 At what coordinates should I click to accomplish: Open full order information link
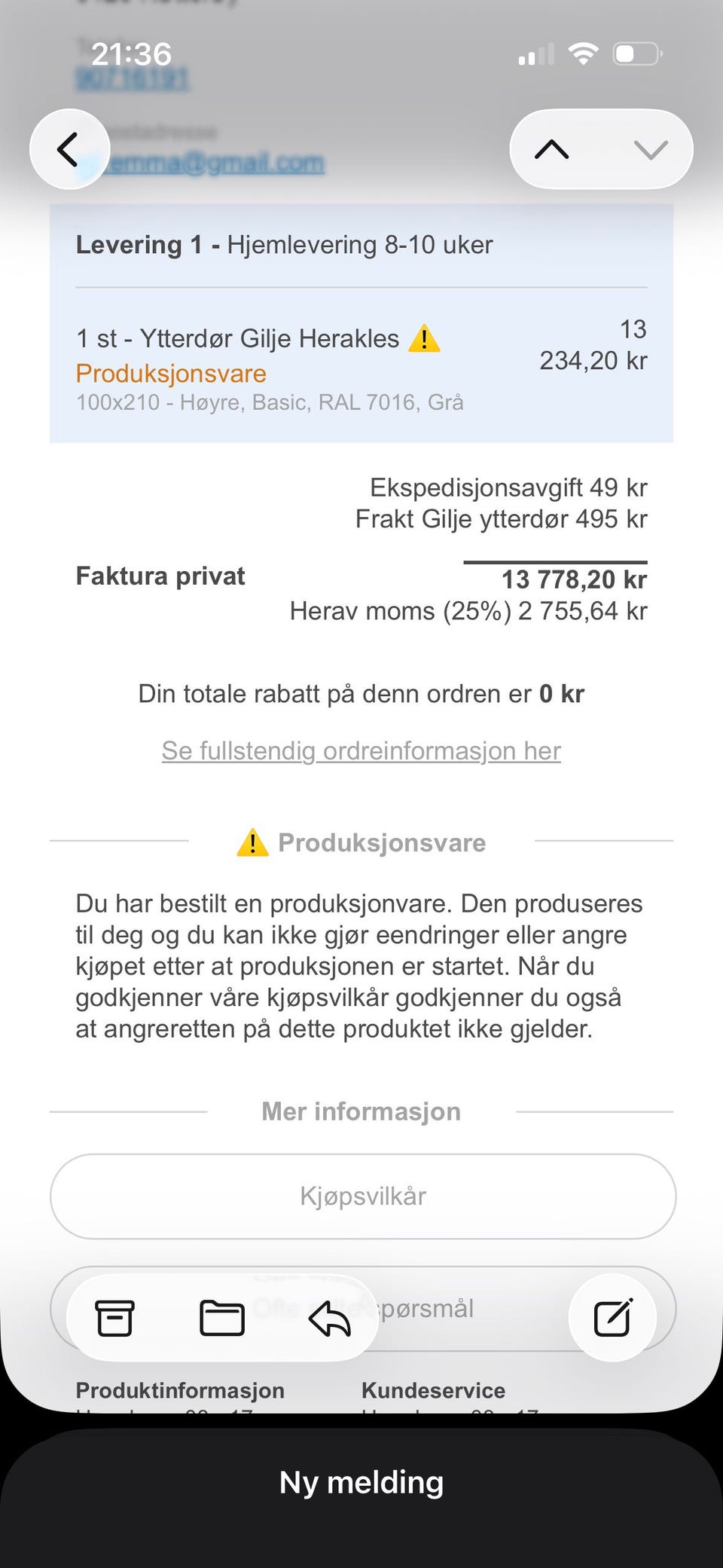coord(361,750)
